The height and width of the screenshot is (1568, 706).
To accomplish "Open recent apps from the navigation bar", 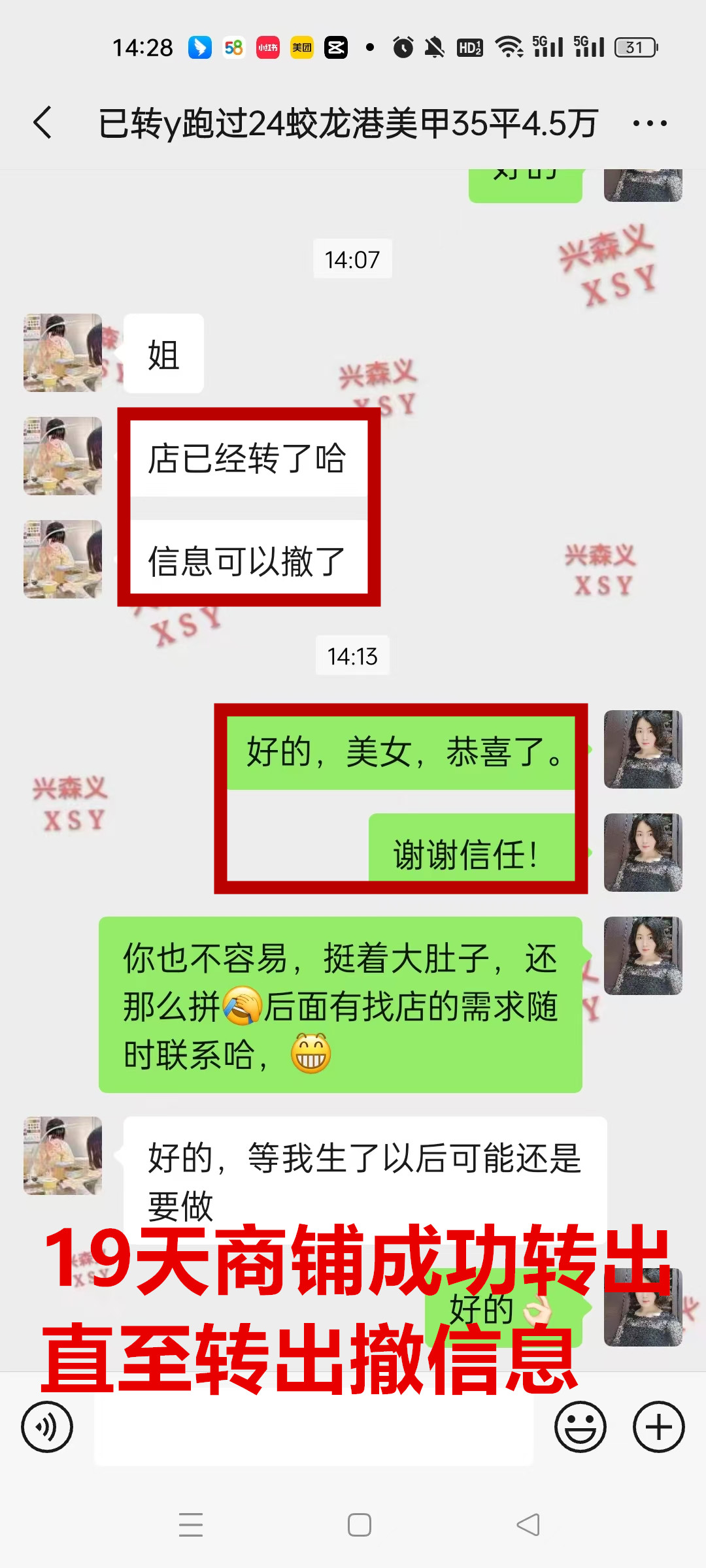I will point(191,1525).
